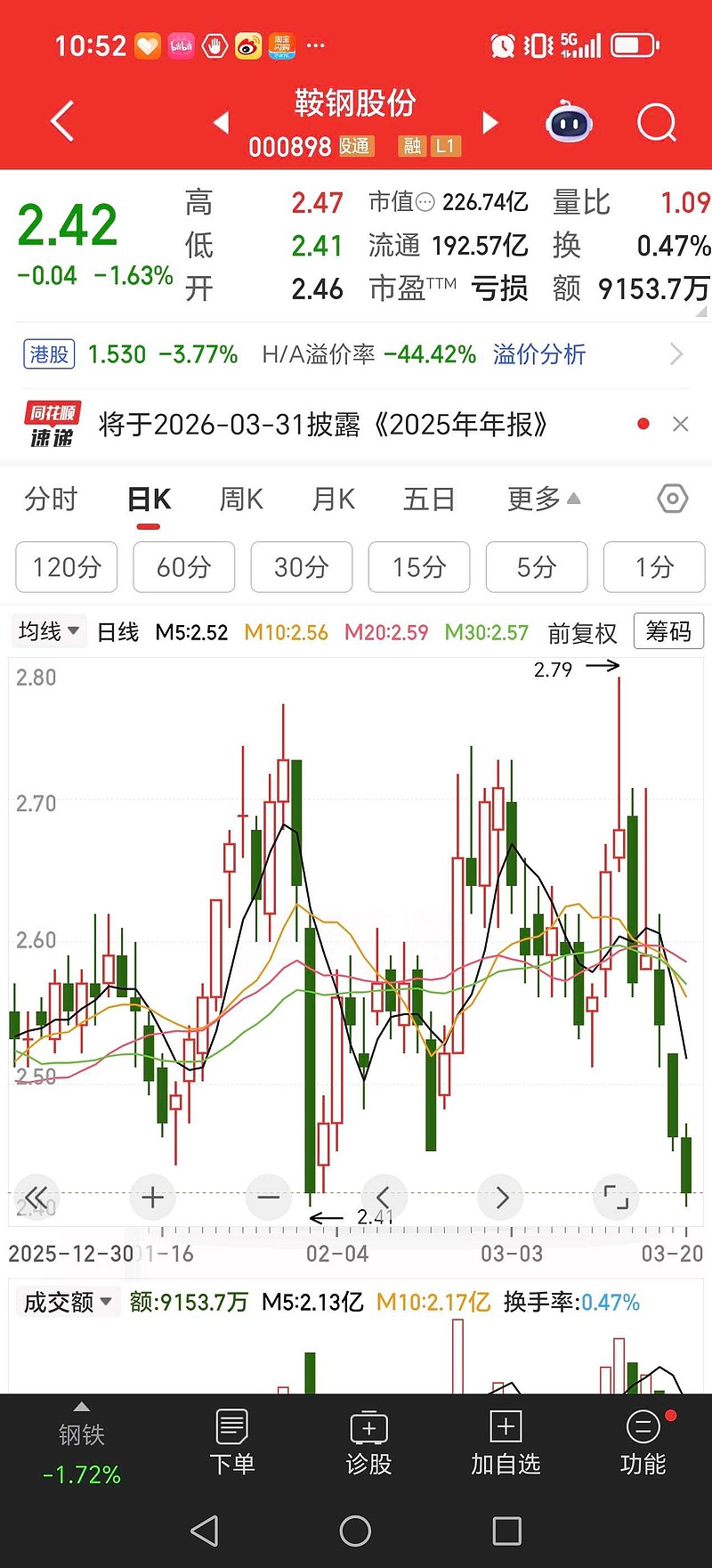
Task: Jump to earliest data with double-left arrow icon
Action: pyautogui.click(x=36, y=1198)
